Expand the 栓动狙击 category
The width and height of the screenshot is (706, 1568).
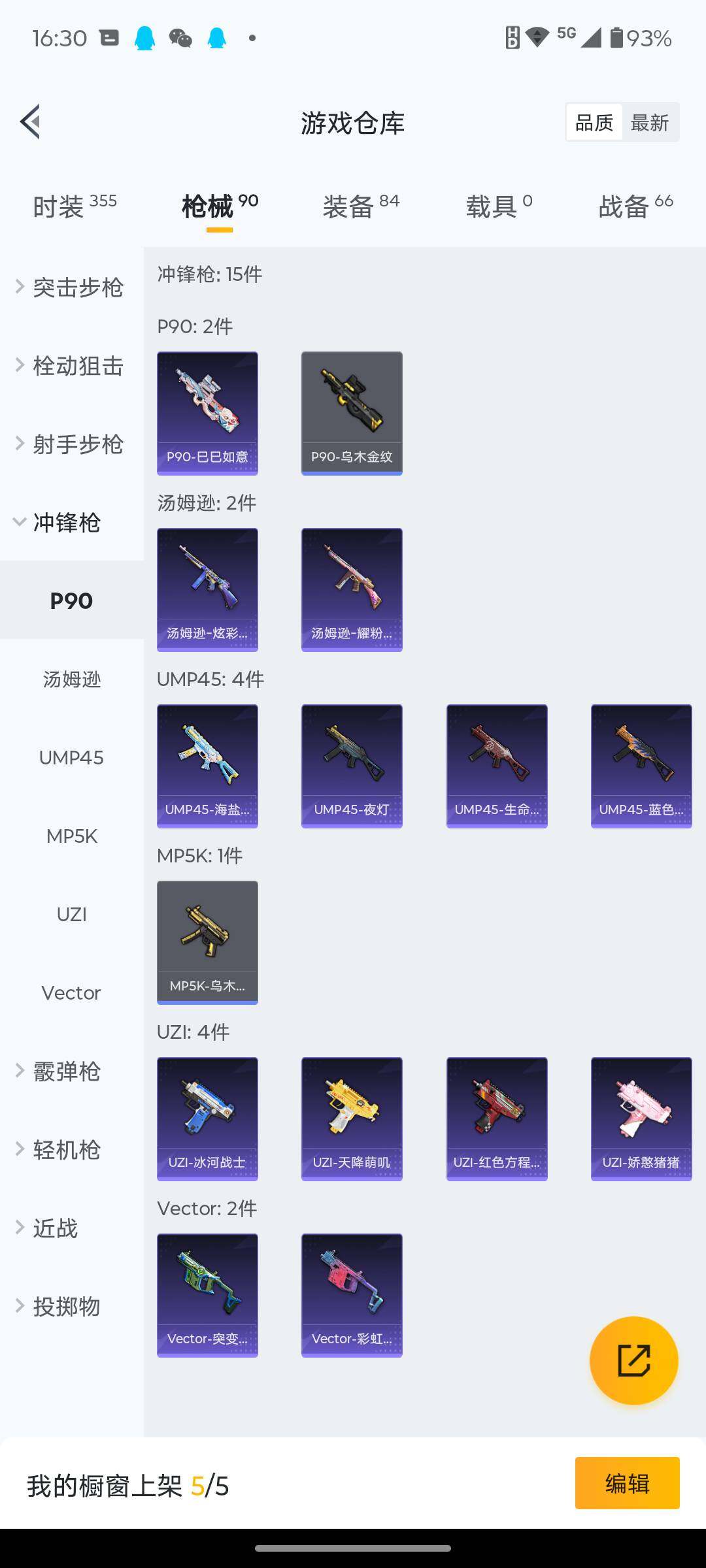[72, 366]
